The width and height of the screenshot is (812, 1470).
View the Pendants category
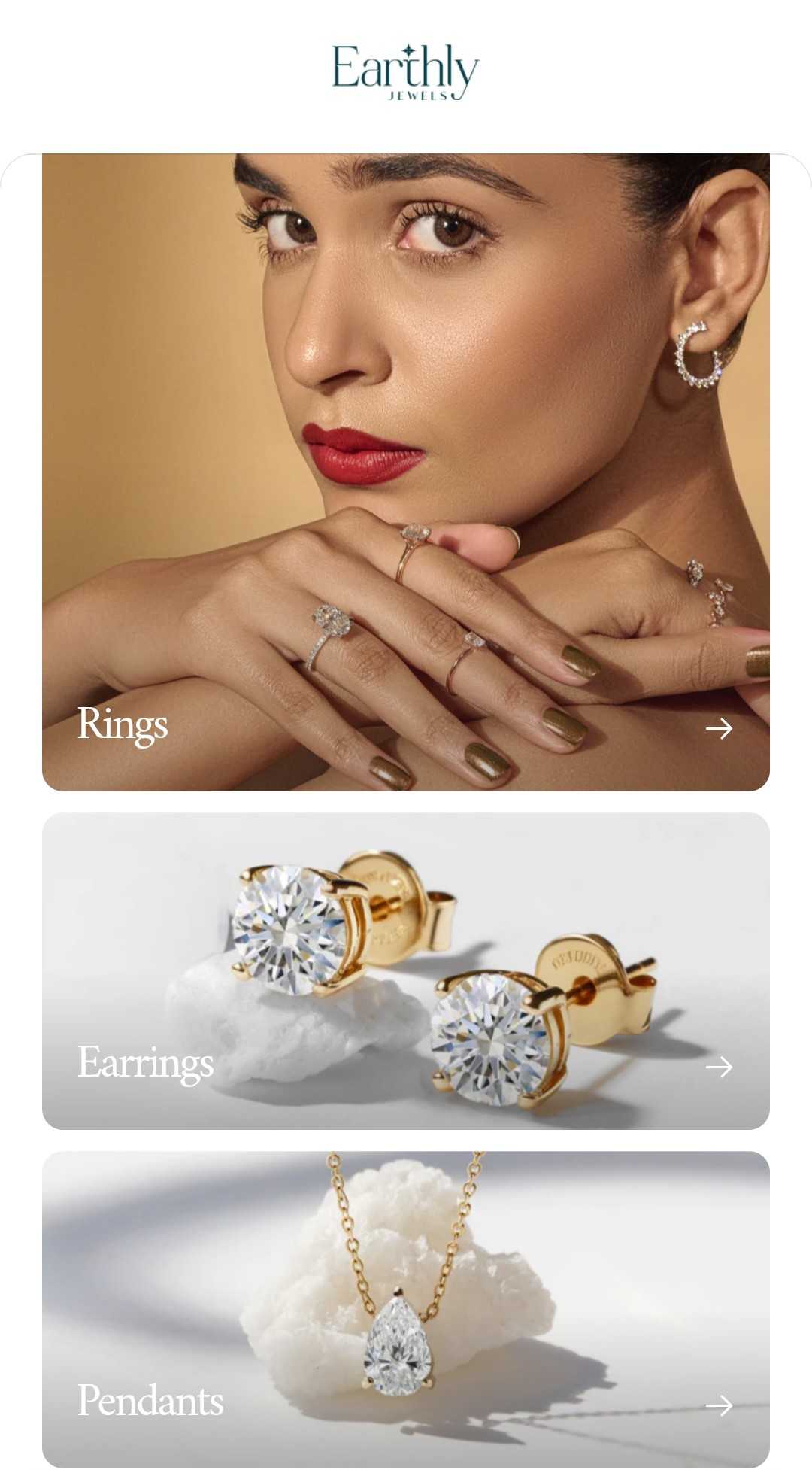[406, 1309]
